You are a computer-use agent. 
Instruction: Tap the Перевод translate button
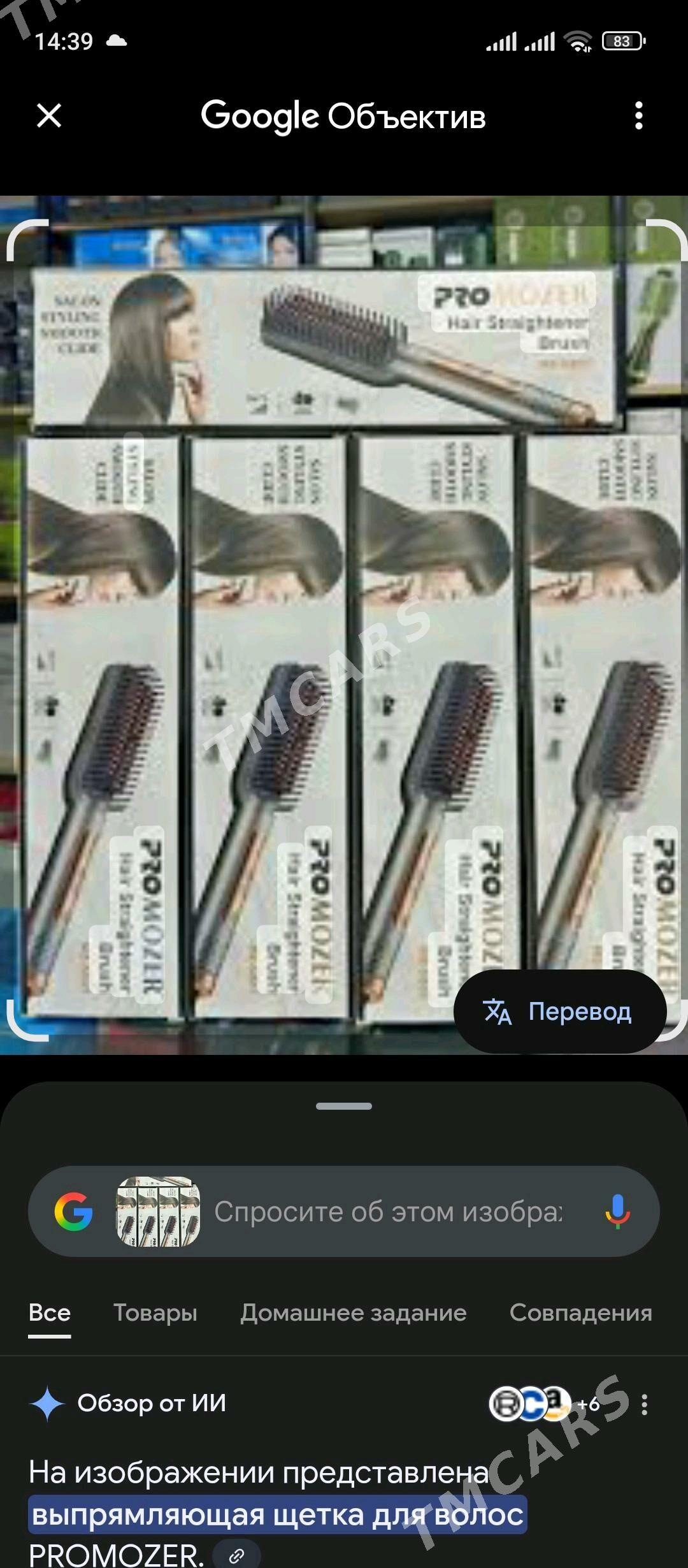pyautogui.click(x=560, y=1012)
